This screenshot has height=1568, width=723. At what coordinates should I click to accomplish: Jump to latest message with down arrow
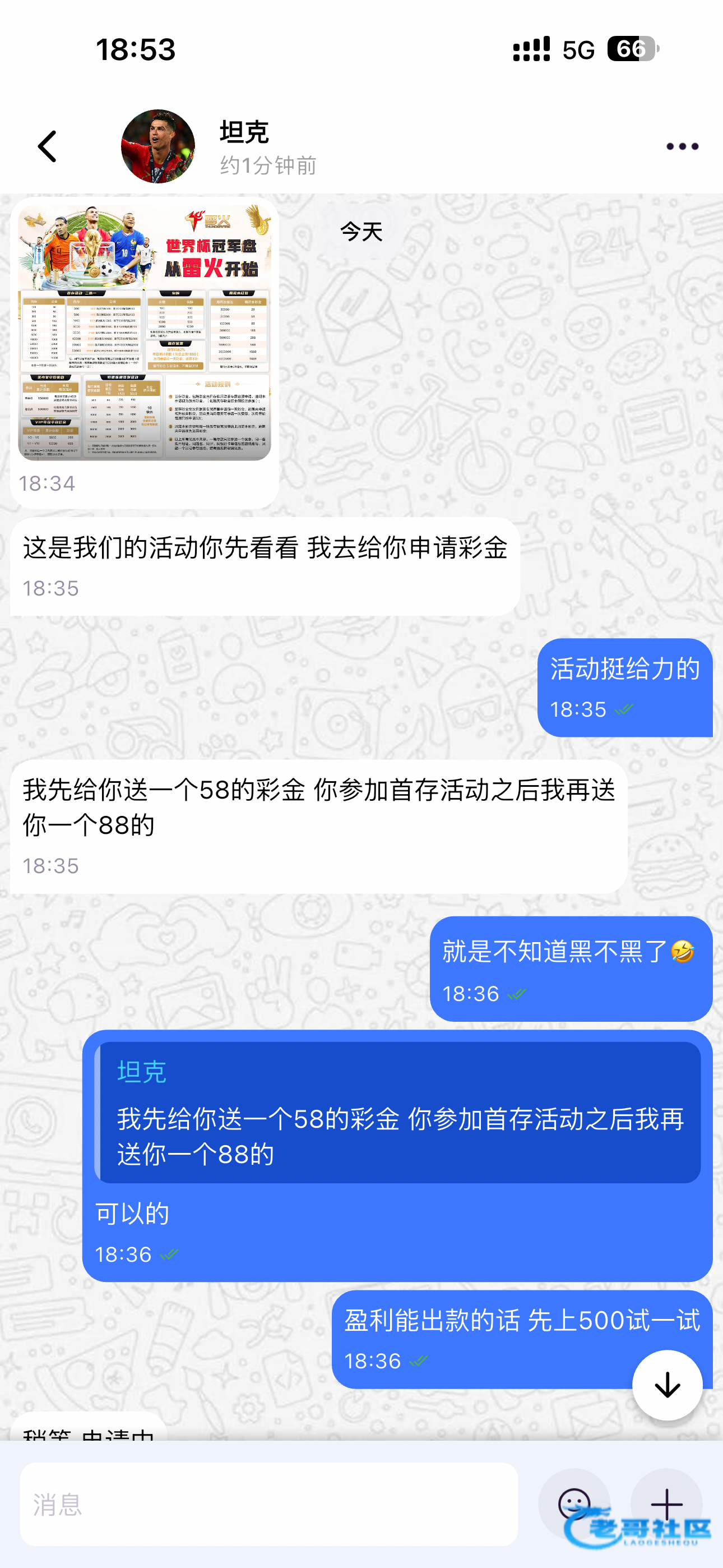tap(667, 1385)
